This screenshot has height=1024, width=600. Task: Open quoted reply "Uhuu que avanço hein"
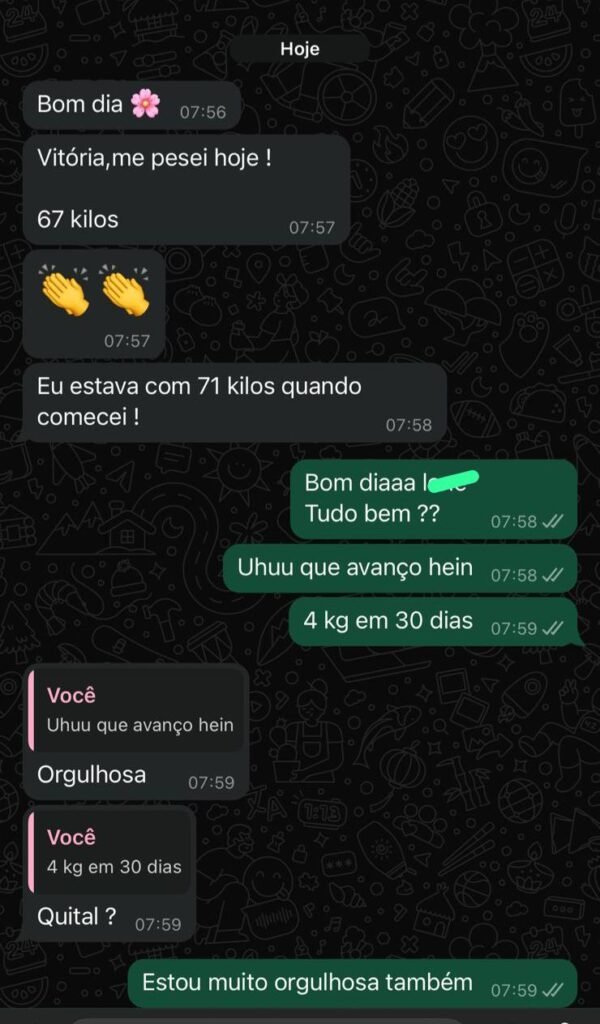coord(138,711)
